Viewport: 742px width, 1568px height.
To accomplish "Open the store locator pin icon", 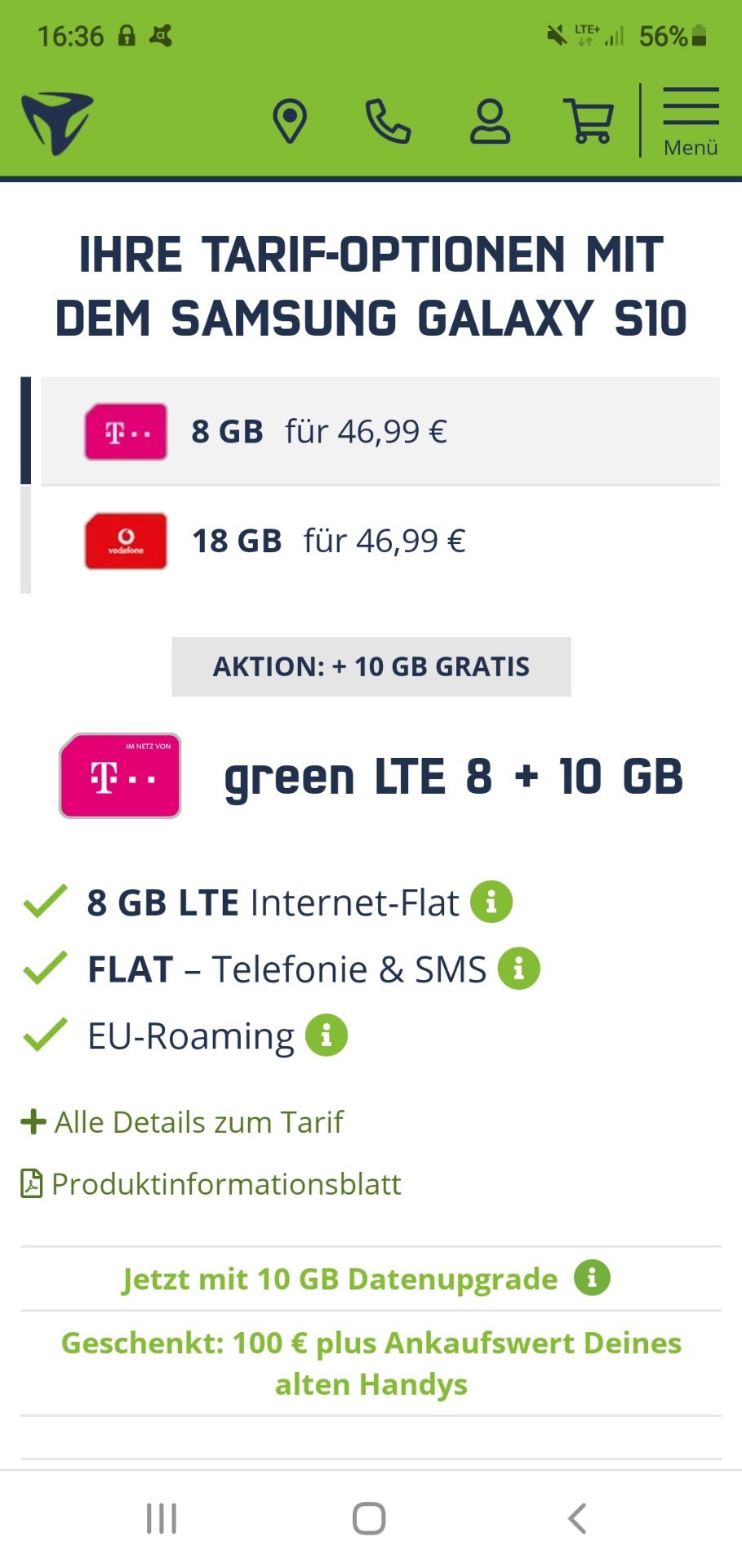I will tap(289, 122).
